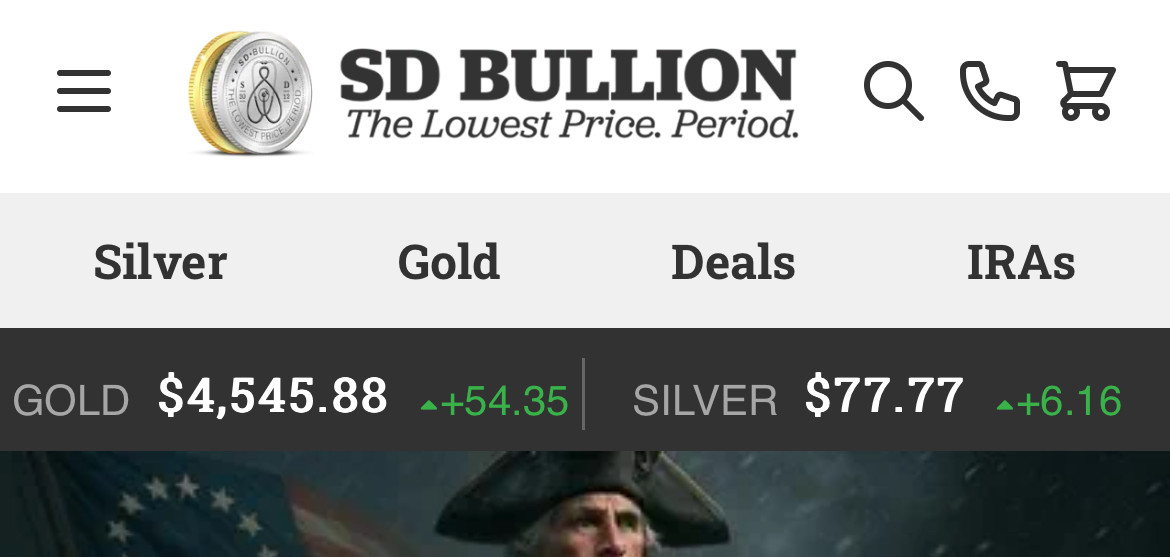The image size is (1170, 557).
Task: Tap the phone contact icon
Action: [x=989, y=91]
